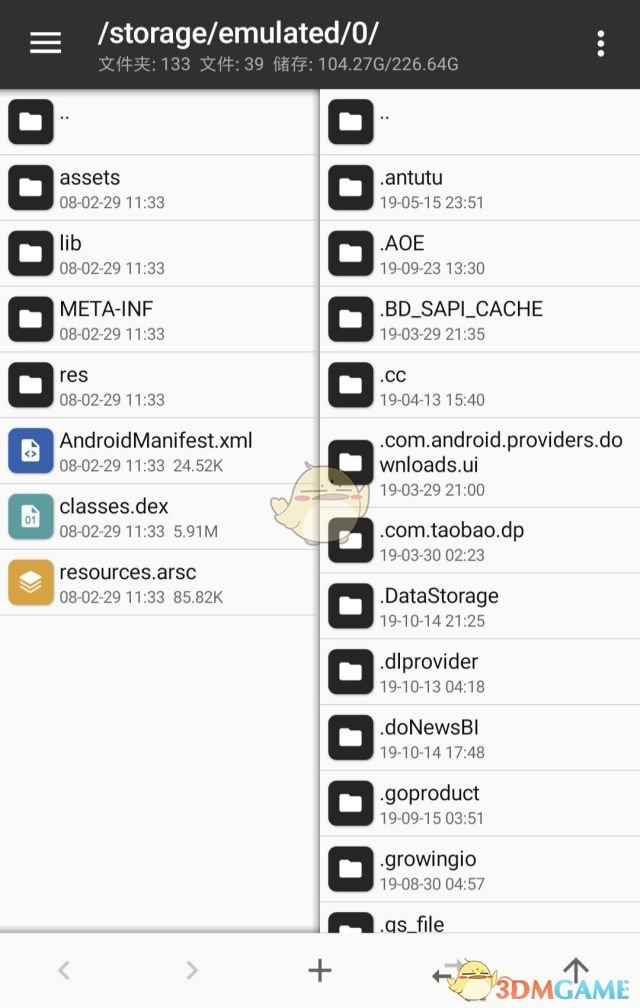Go forward with the right chevron
This screenshot has height=1008, width=640.
[192, 969]
